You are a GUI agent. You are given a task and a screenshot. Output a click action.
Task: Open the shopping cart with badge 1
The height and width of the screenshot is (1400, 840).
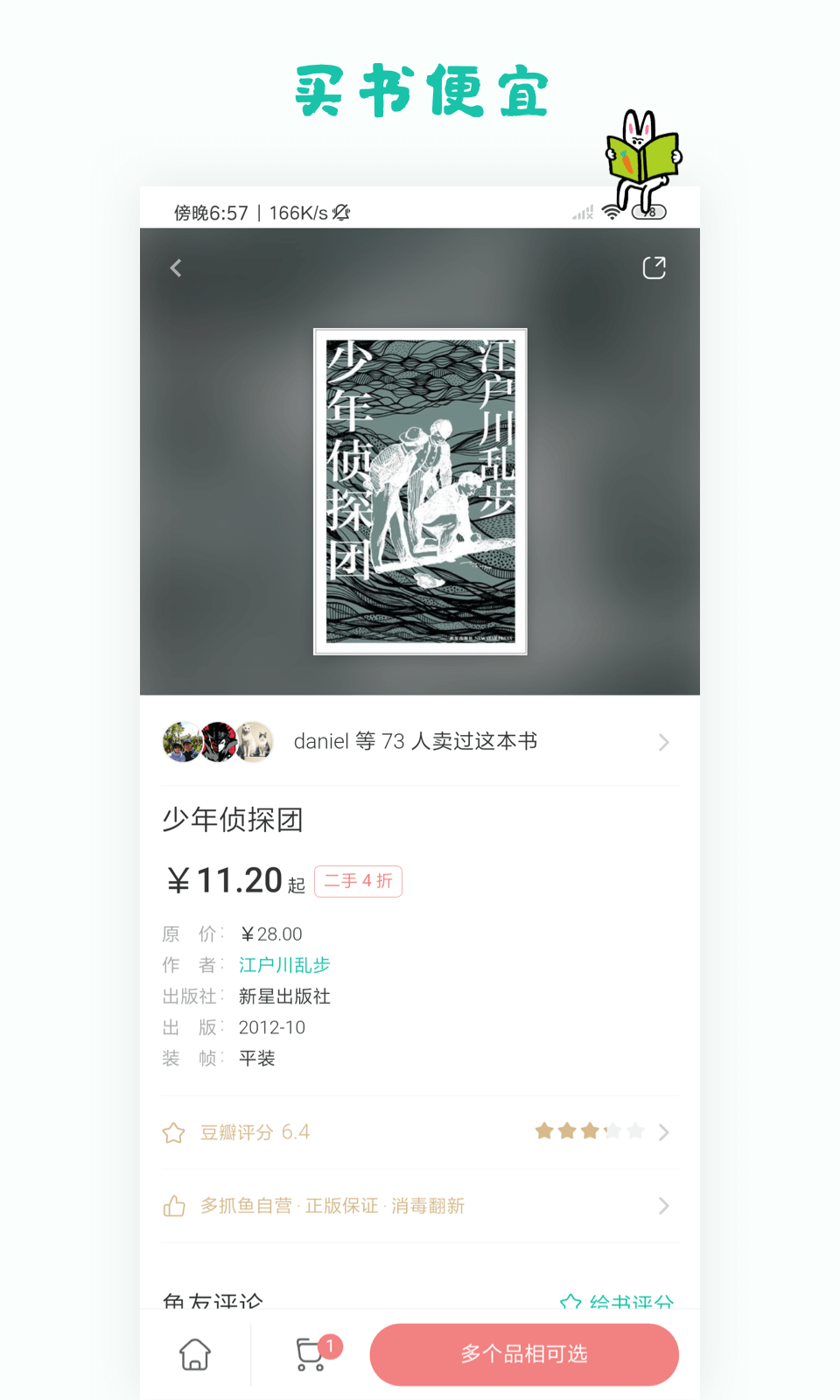coord(311,1354)
